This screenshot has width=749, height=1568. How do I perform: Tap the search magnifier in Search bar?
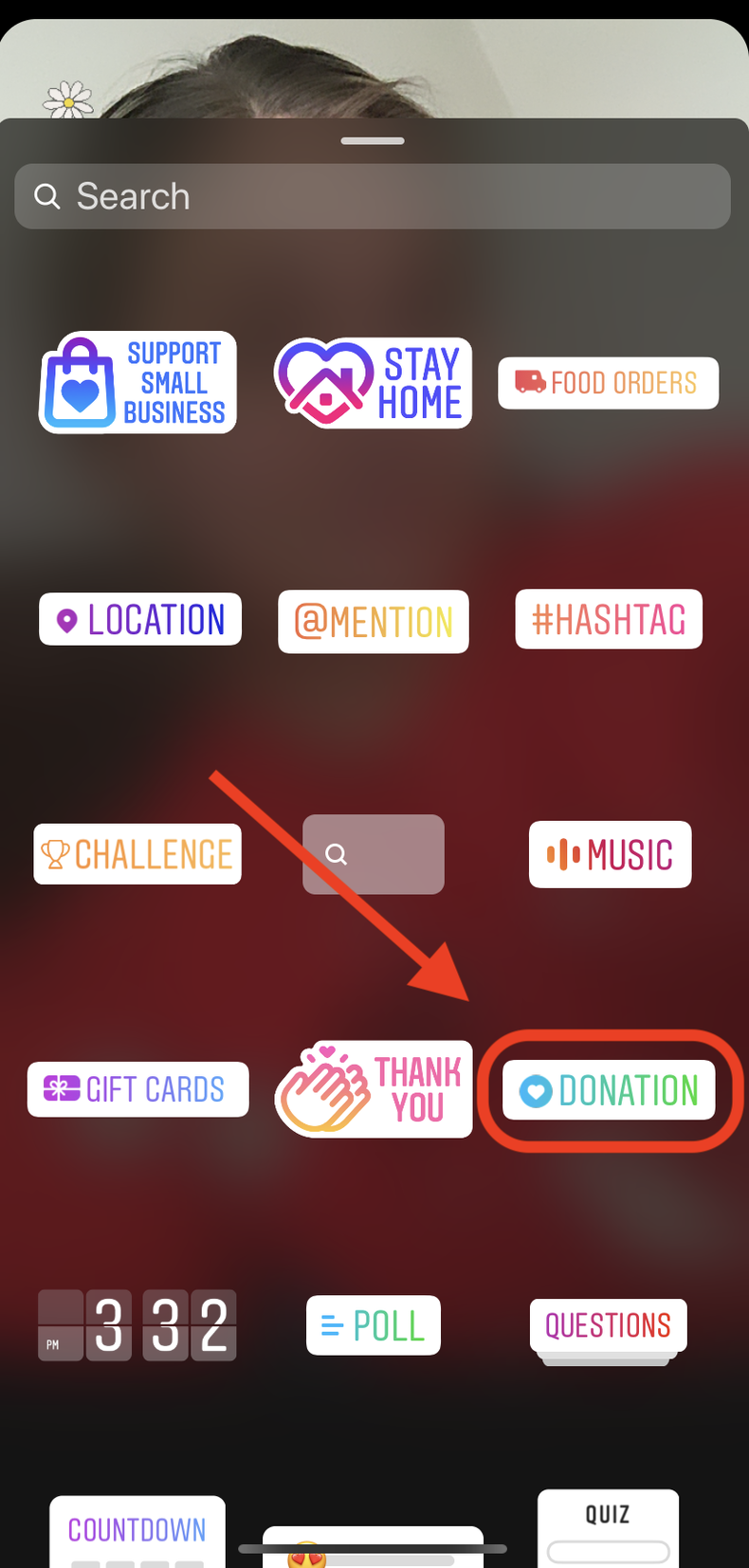[x=47, y=195]
